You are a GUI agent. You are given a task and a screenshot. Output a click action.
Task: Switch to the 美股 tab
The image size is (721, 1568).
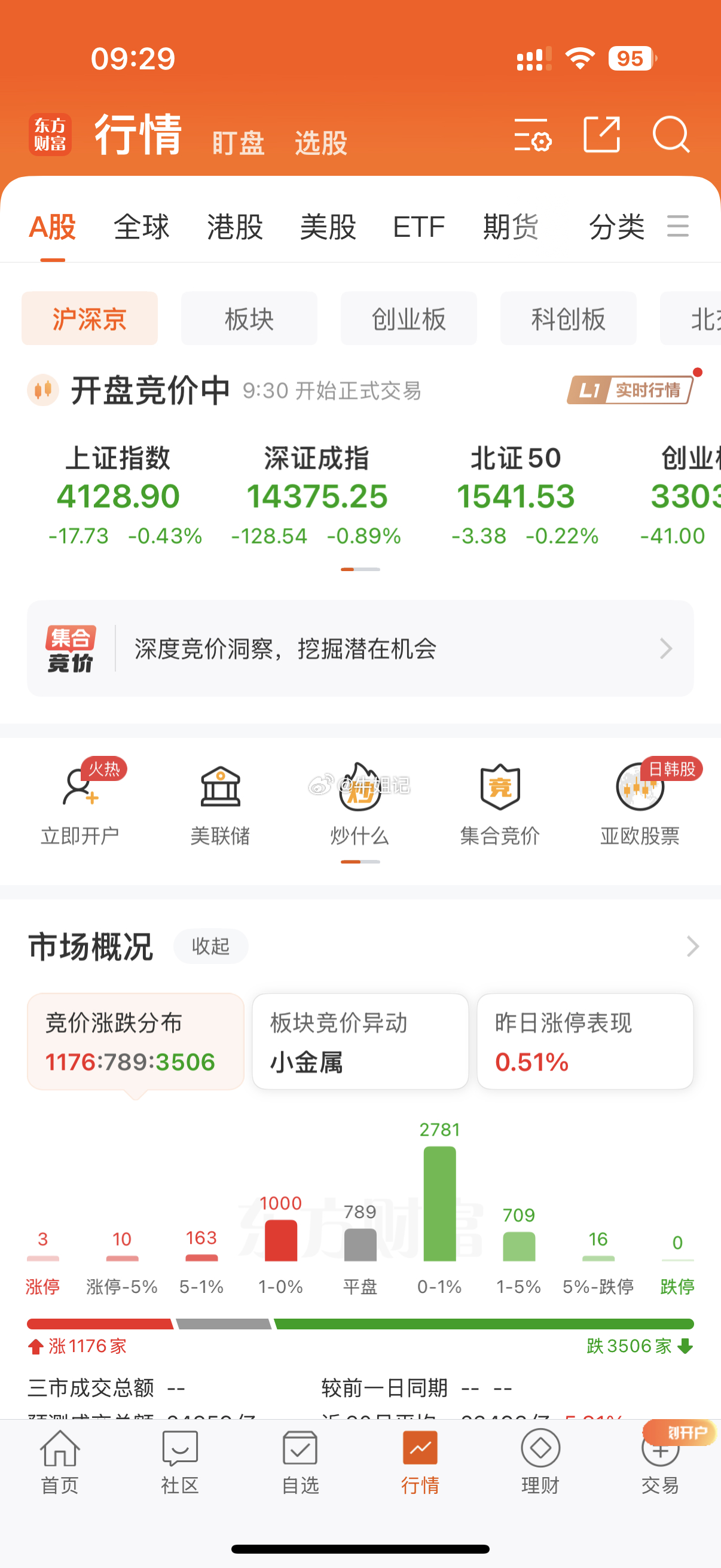click(330, 226)
